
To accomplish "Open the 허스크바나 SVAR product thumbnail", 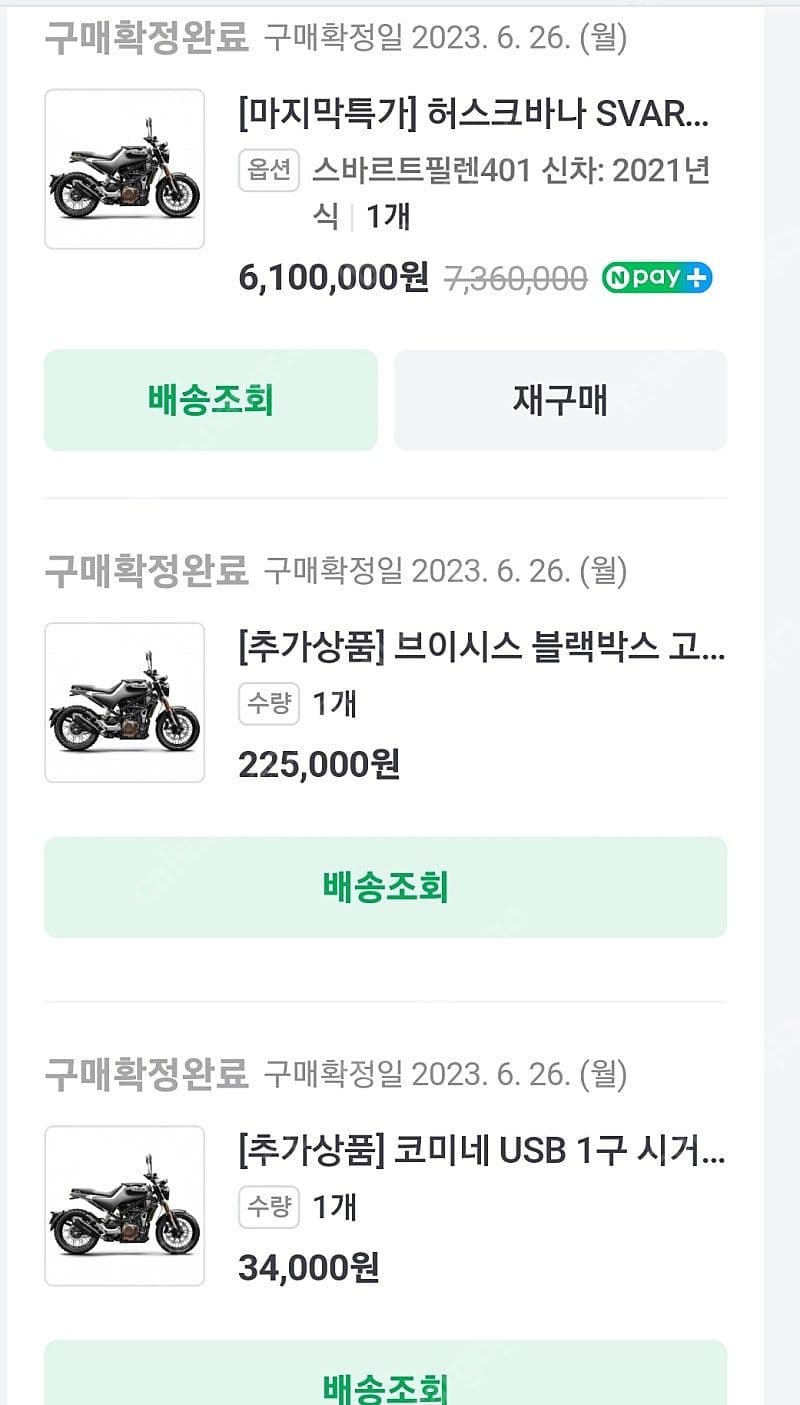I will pos(125,169).
